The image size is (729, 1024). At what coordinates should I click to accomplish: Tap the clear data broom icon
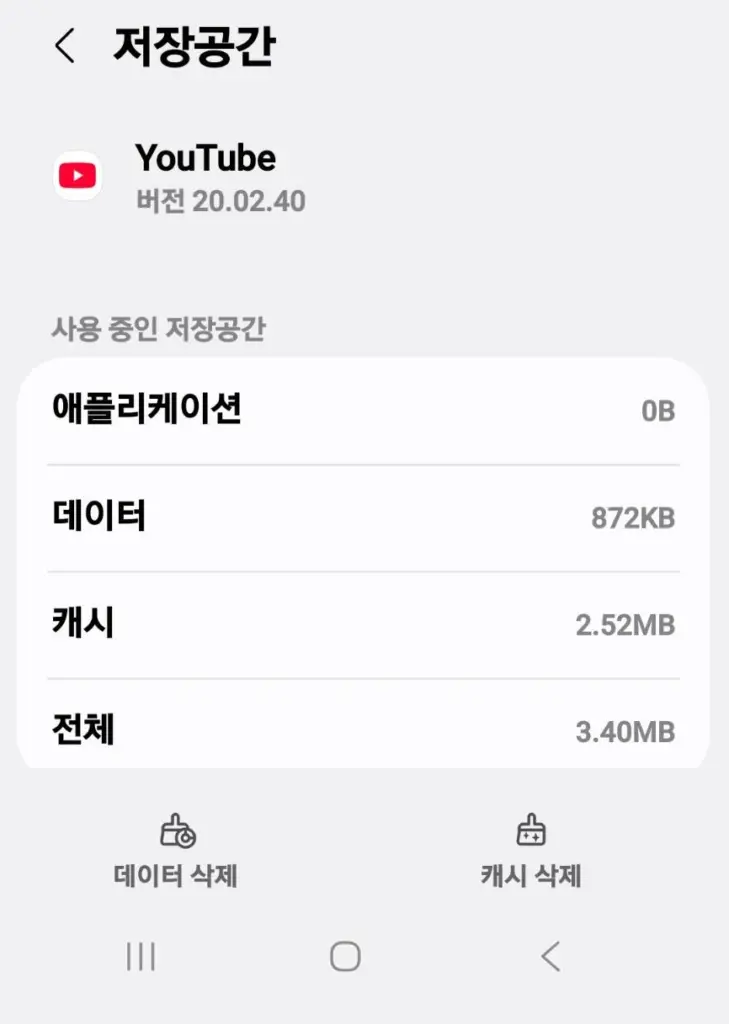pyautogui.click(x=177, y=831)
